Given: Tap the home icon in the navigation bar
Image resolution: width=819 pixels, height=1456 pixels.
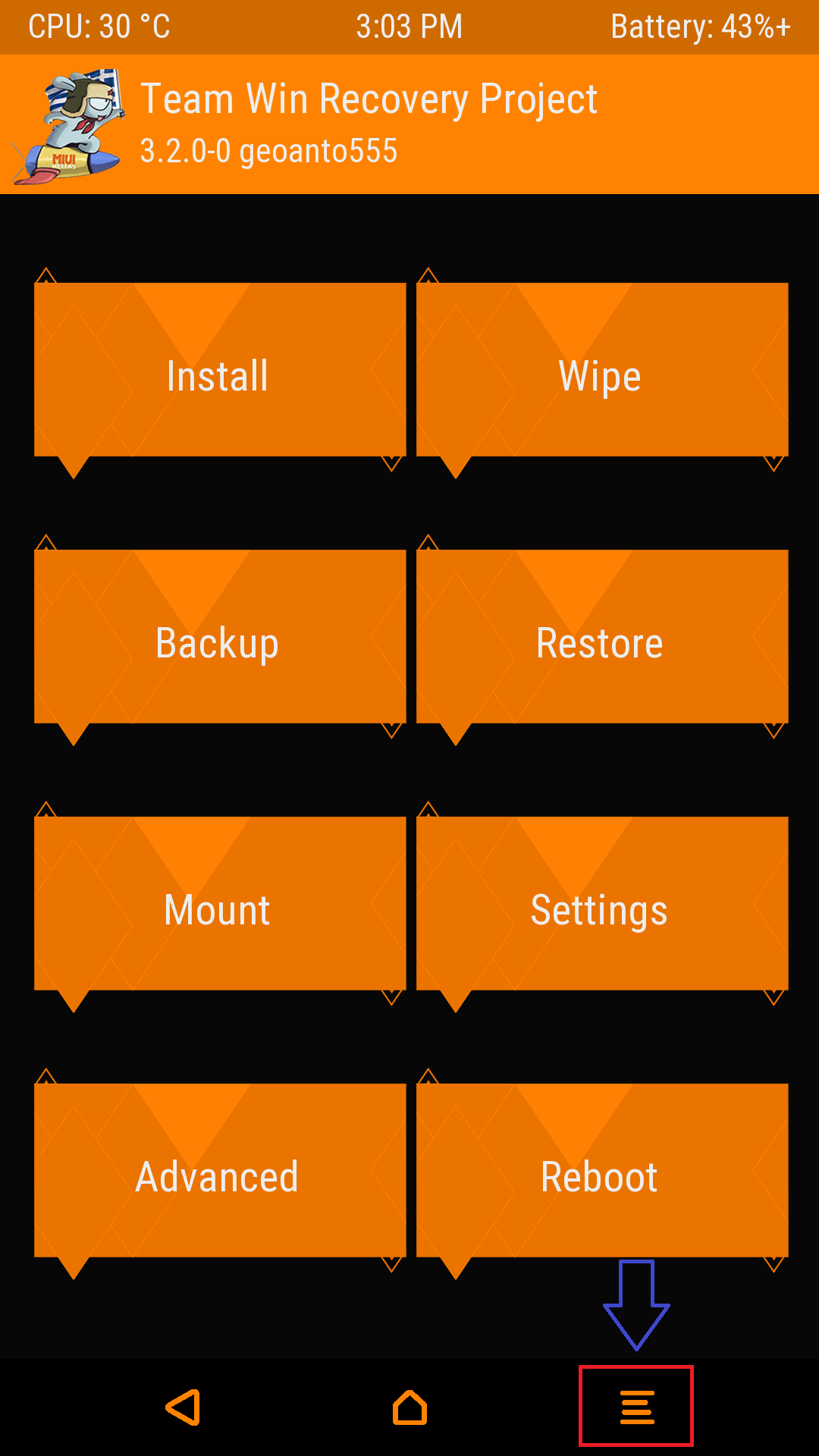Looking at the screenshot, I should pos(409,1407).
